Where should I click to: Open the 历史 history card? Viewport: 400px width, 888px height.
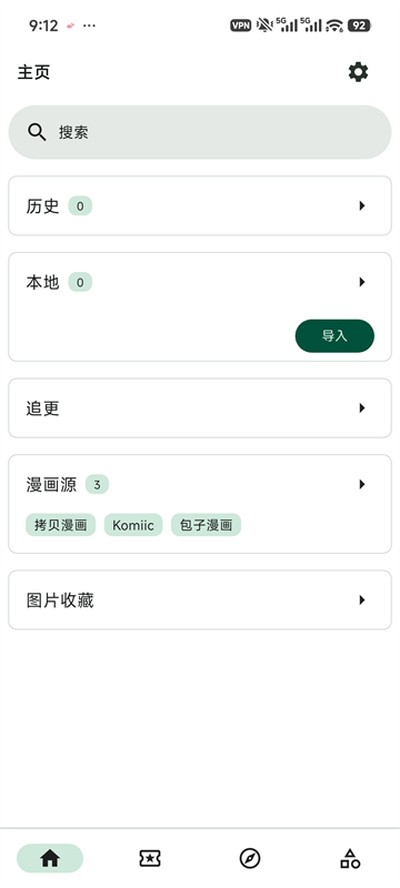pos(199,206)
